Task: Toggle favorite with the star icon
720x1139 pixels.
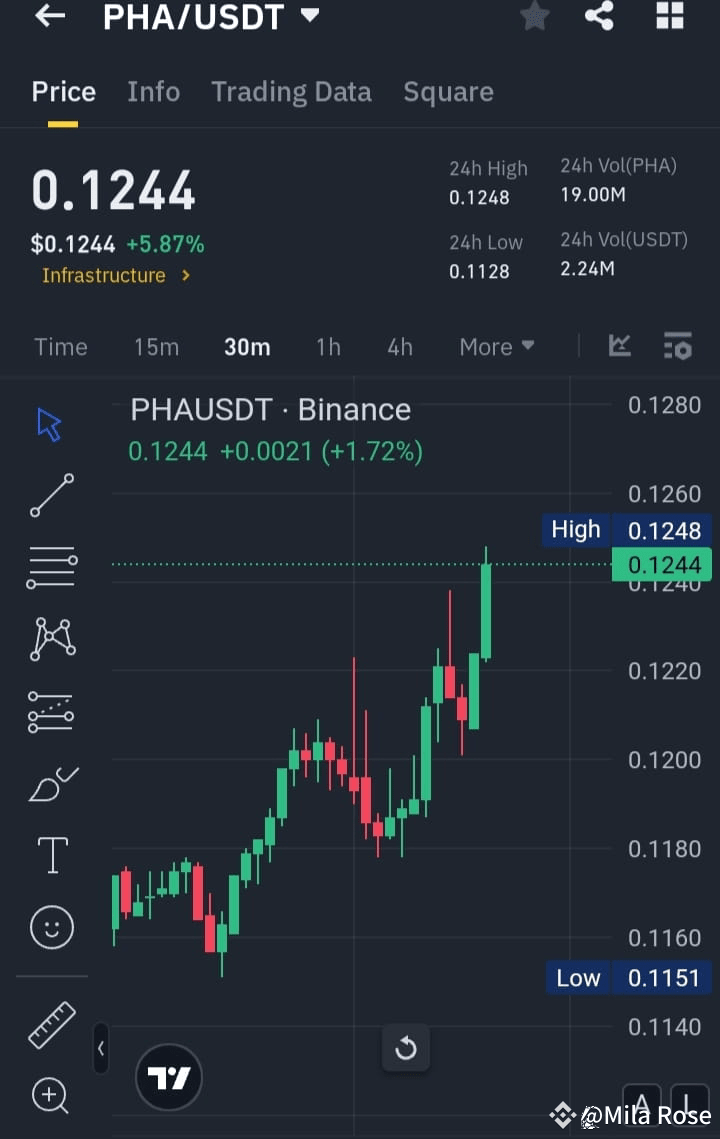Action: 534,17
